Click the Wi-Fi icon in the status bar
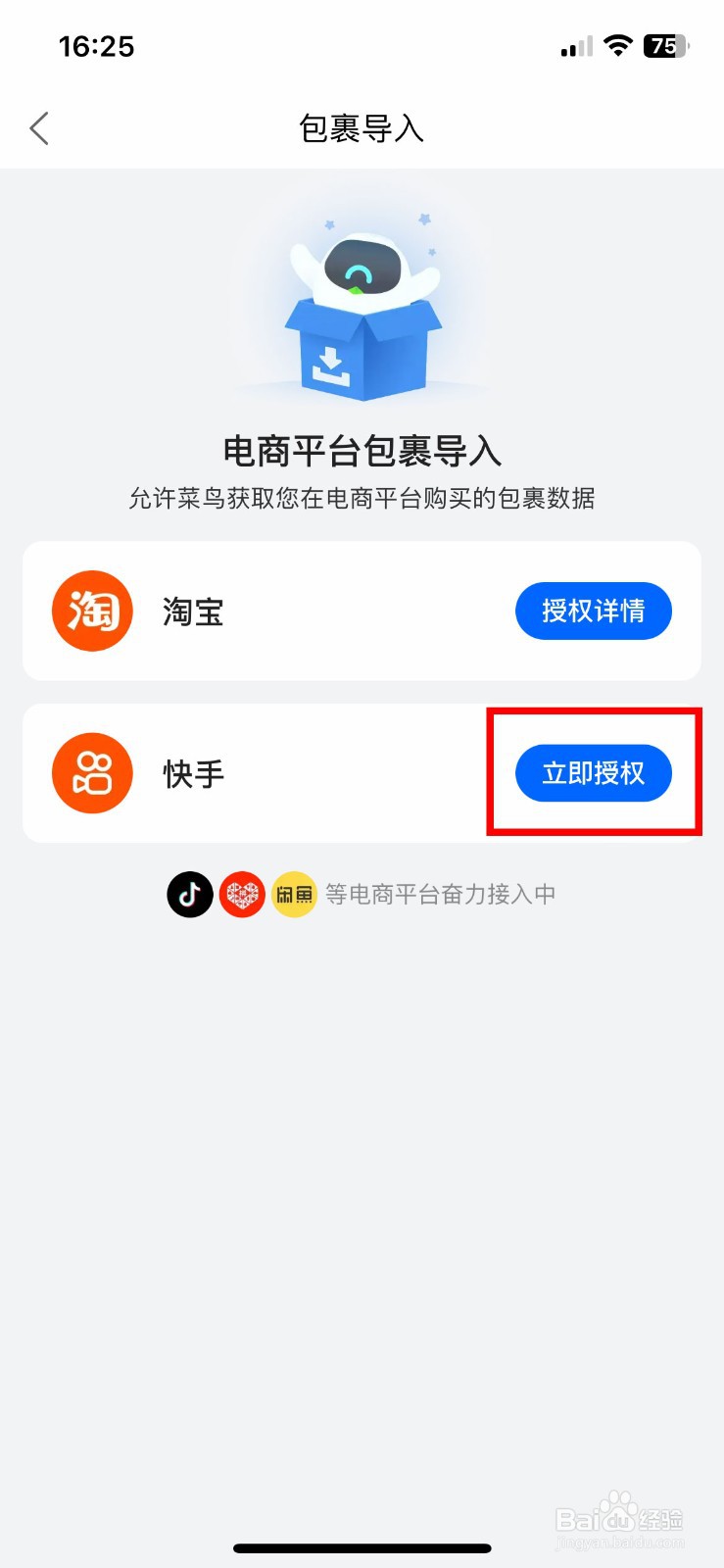Viewport: 724px width, 1568px height. pos(618,45)
